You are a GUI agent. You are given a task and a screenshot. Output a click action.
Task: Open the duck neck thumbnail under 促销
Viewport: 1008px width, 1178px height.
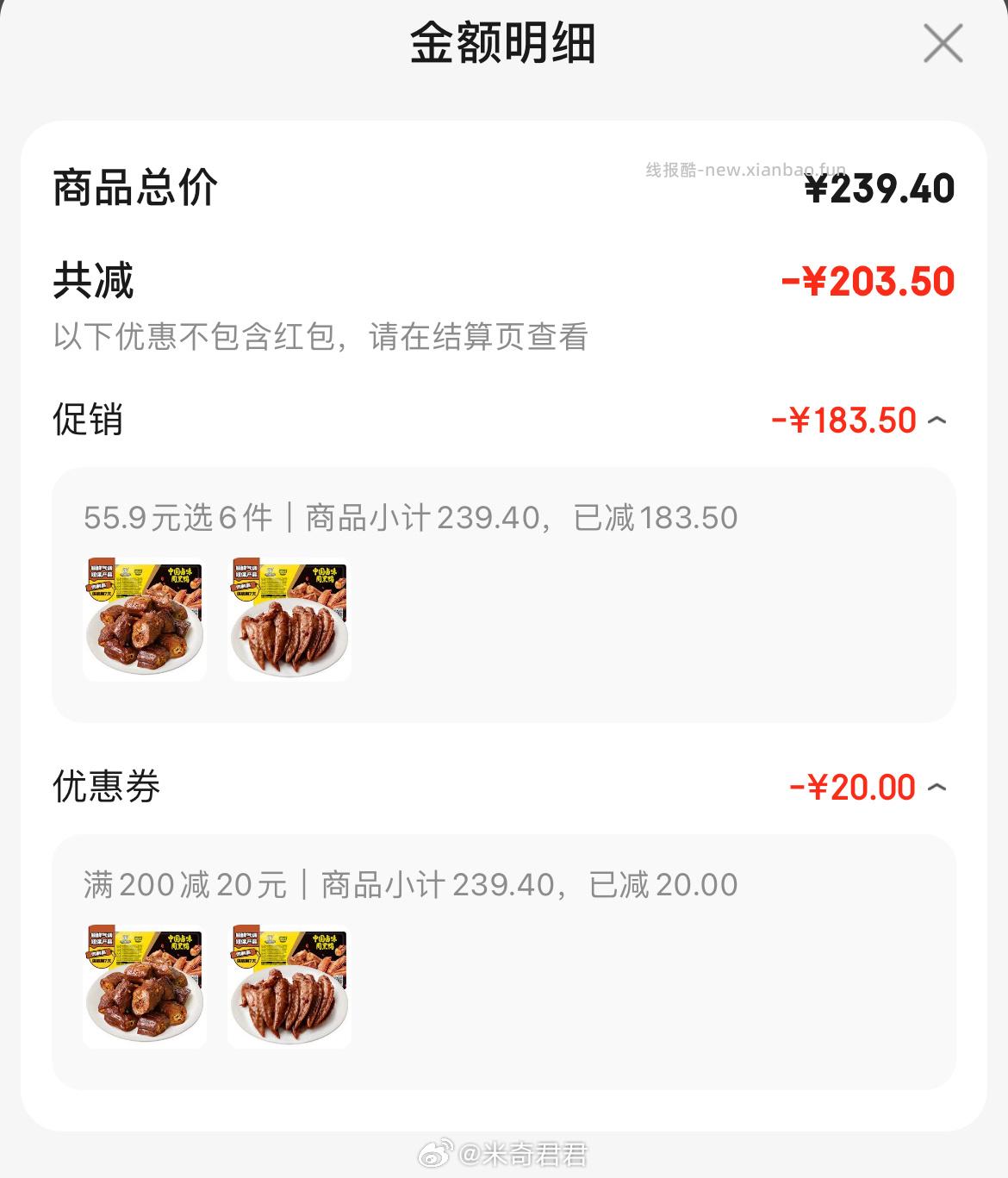click(143, 624)
